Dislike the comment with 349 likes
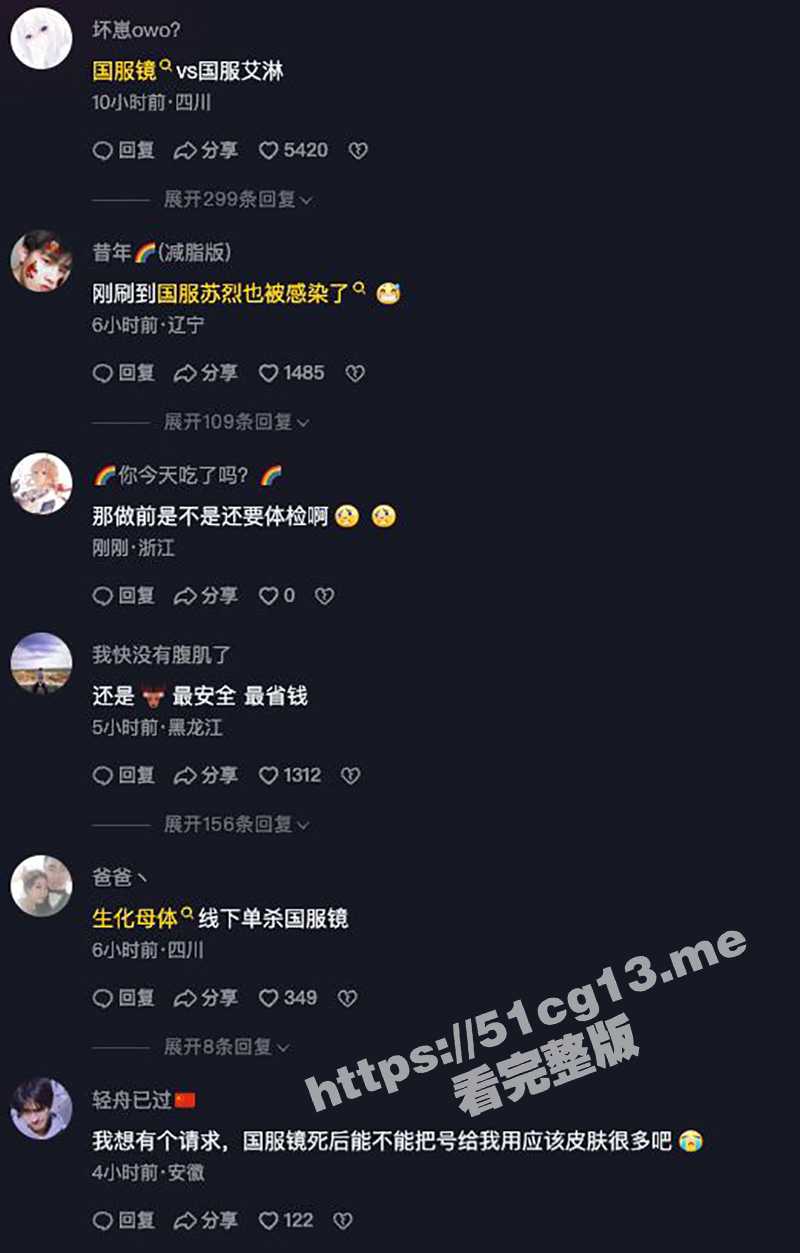800x1253 pixels. (x=347, y=999)
